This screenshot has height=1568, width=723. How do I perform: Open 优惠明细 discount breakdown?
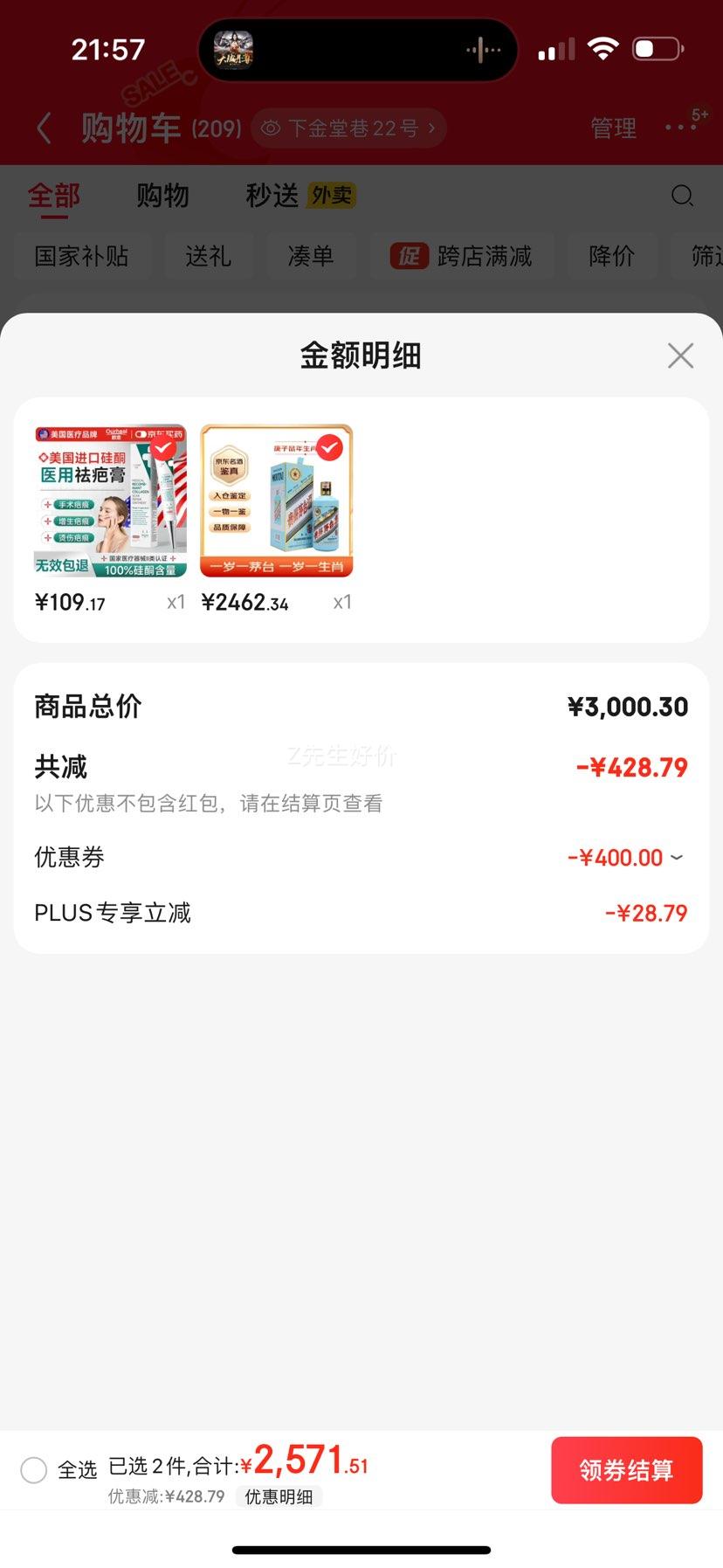tap(279, 1496)
